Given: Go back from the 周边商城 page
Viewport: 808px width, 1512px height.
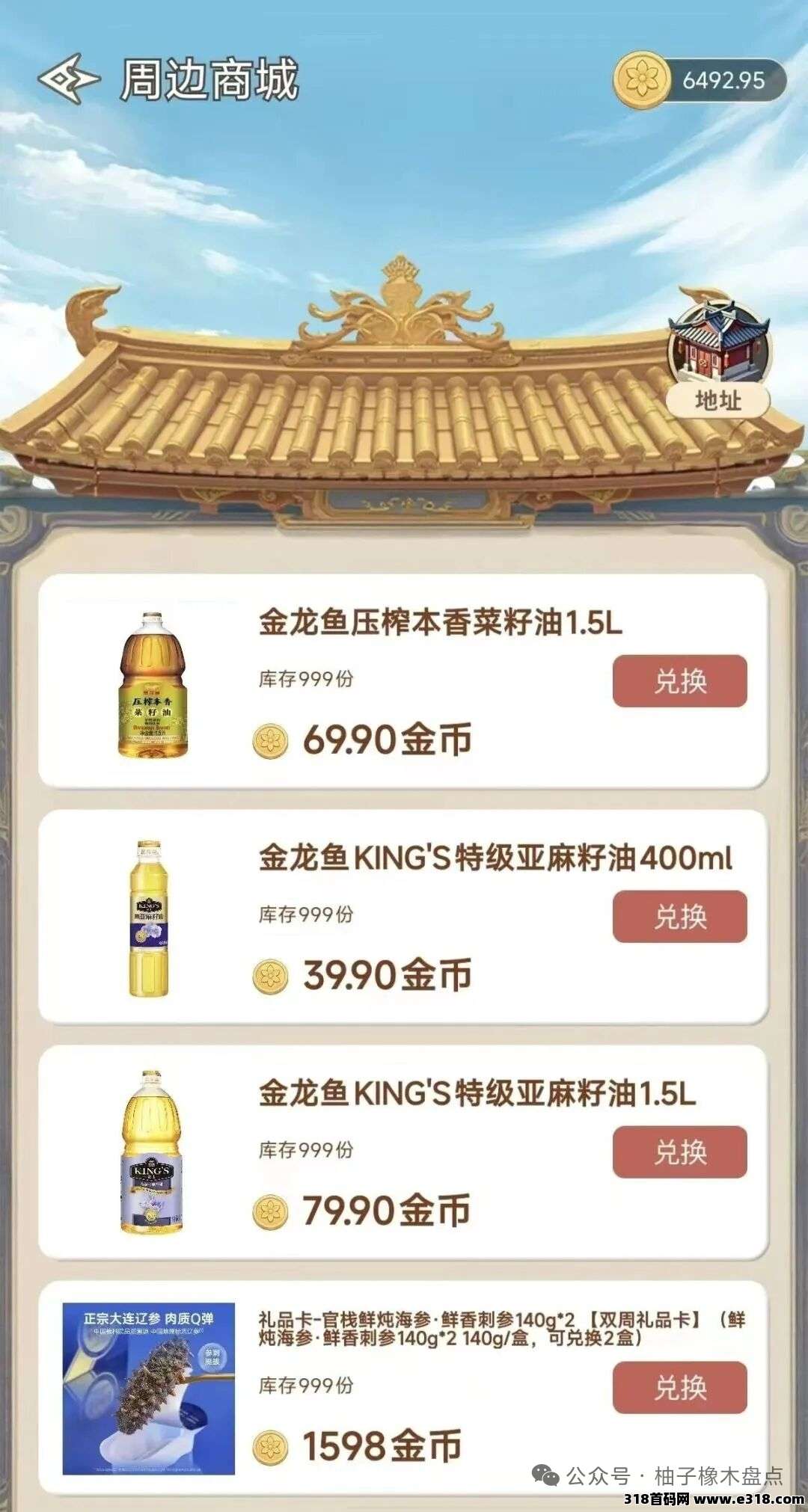Looking at the screenshot, I should (x=68, y=79).
